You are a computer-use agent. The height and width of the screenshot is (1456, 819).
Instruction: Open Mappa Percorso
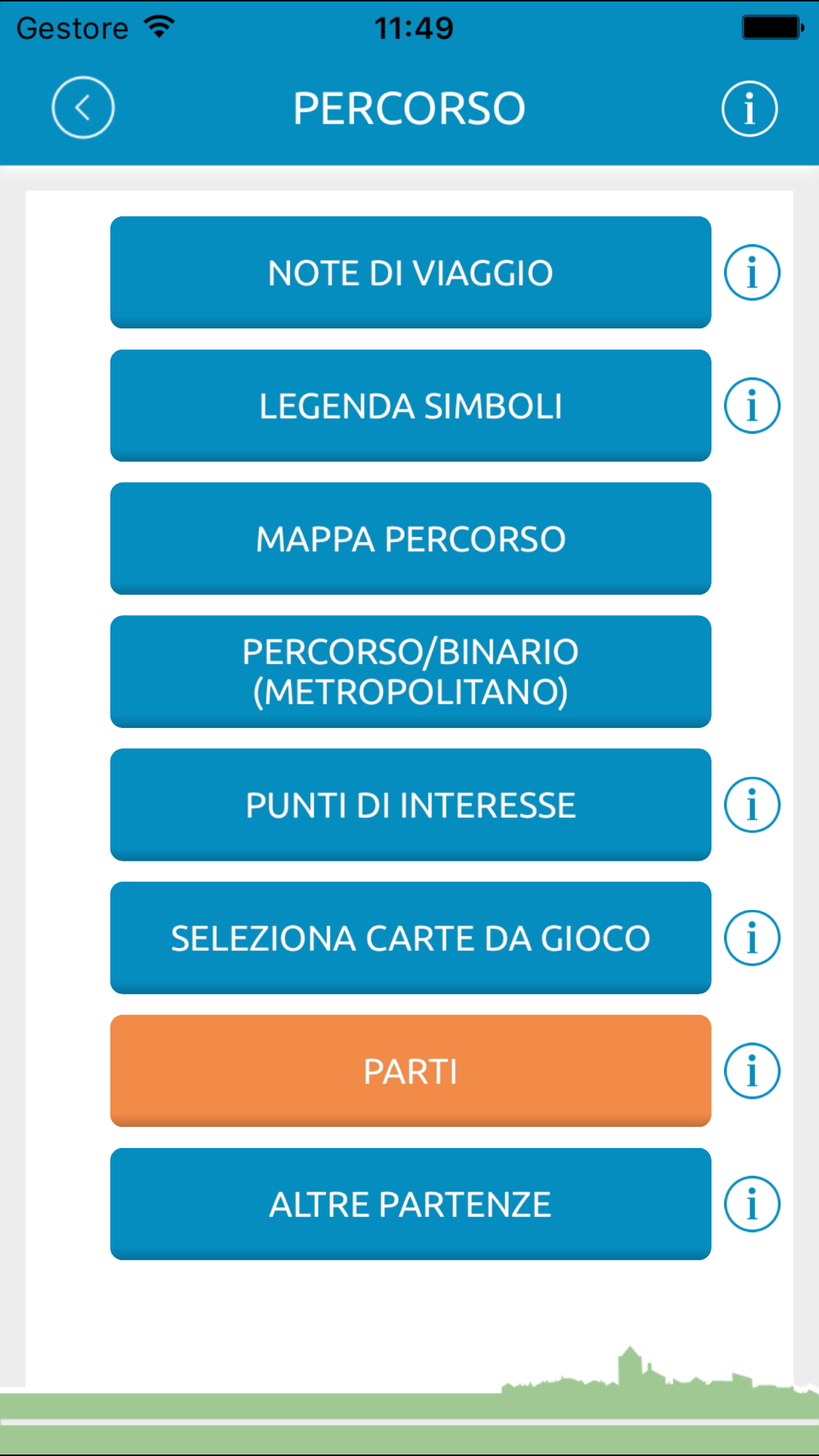410,539
